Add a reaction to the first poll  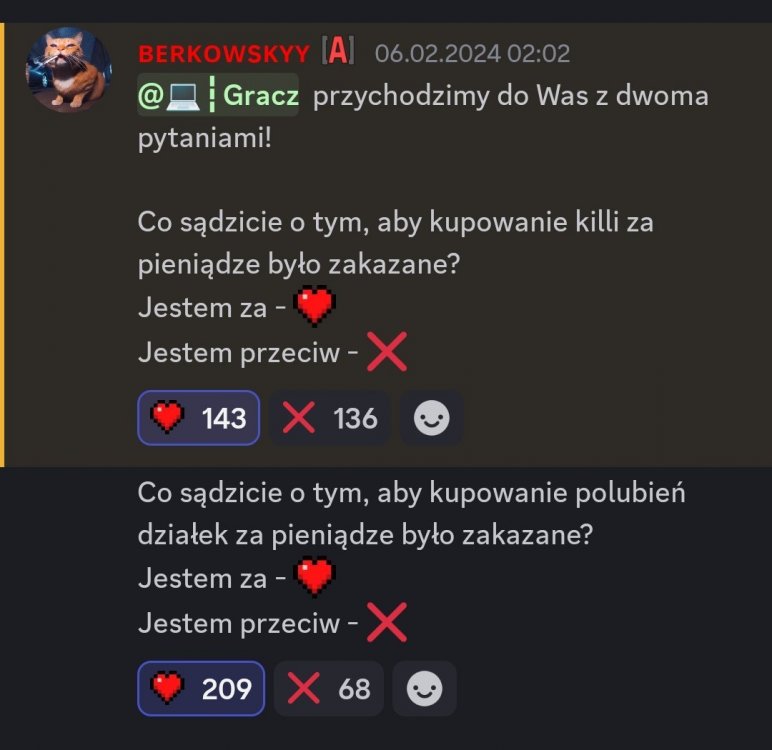point(431,418)
